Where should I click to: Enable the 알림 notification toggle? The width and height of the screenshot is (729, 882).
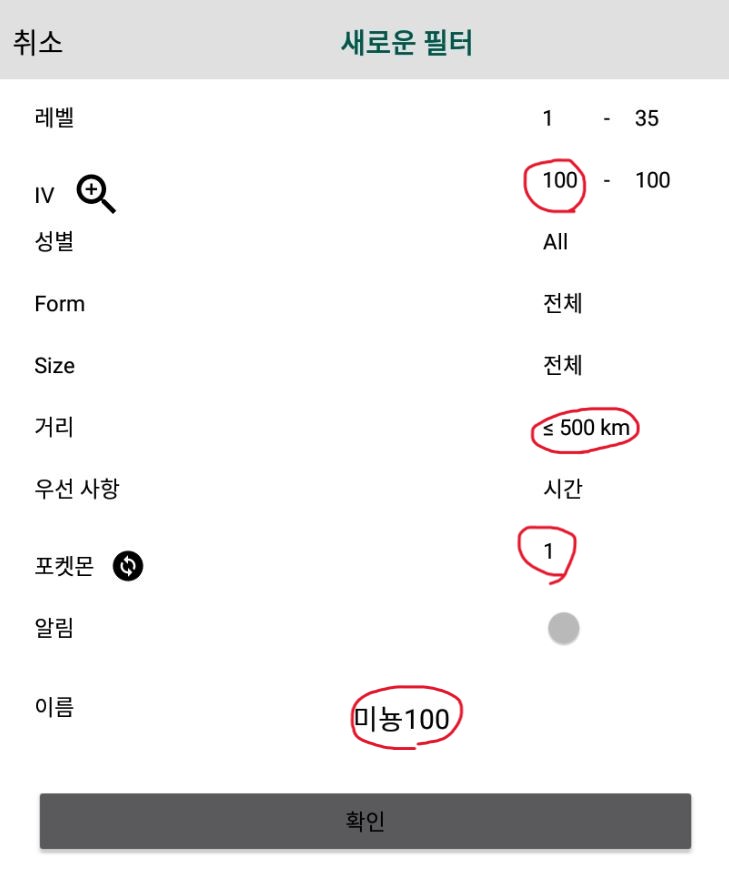[564, 628]
